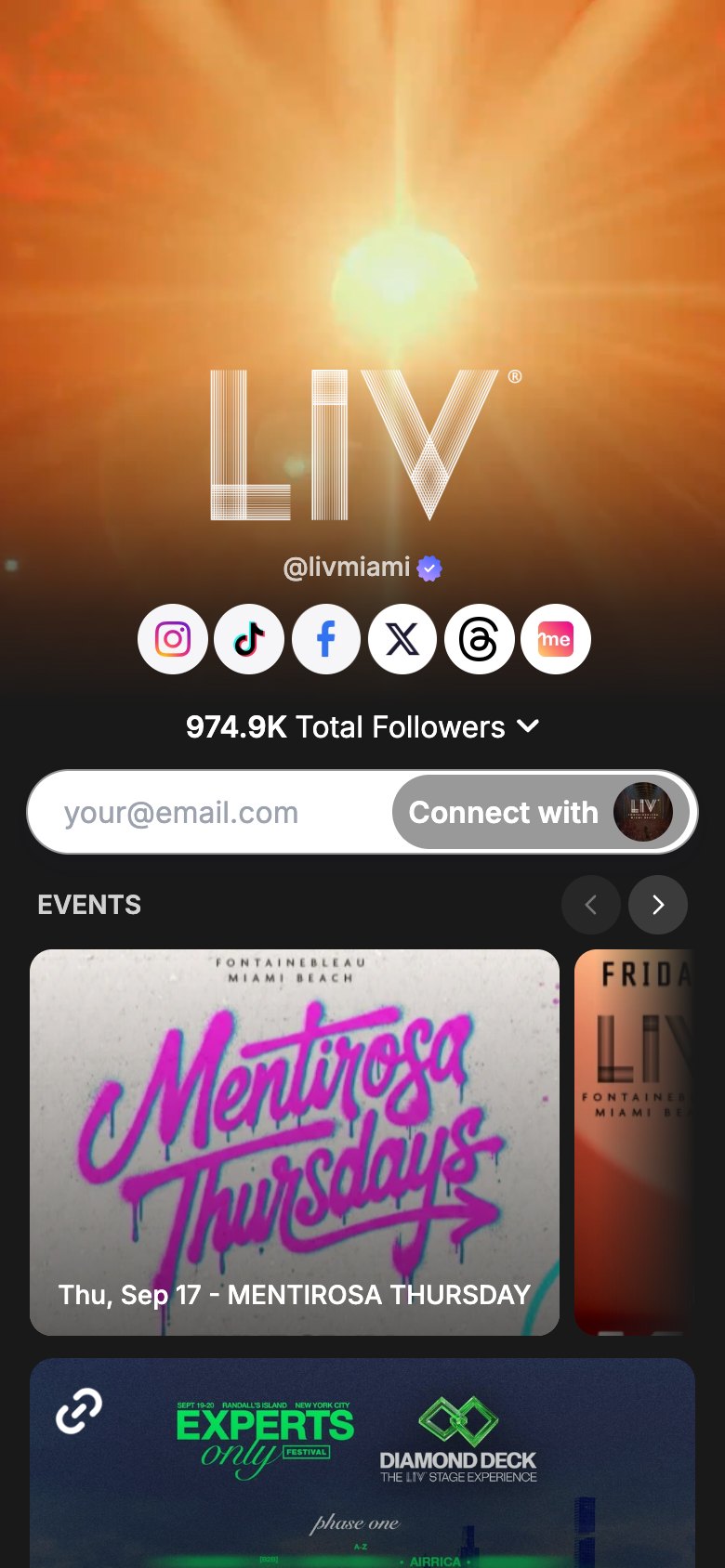The image size is (725, 1568).
Task: Go to previous events with left arrow
Action: [591, 905]
